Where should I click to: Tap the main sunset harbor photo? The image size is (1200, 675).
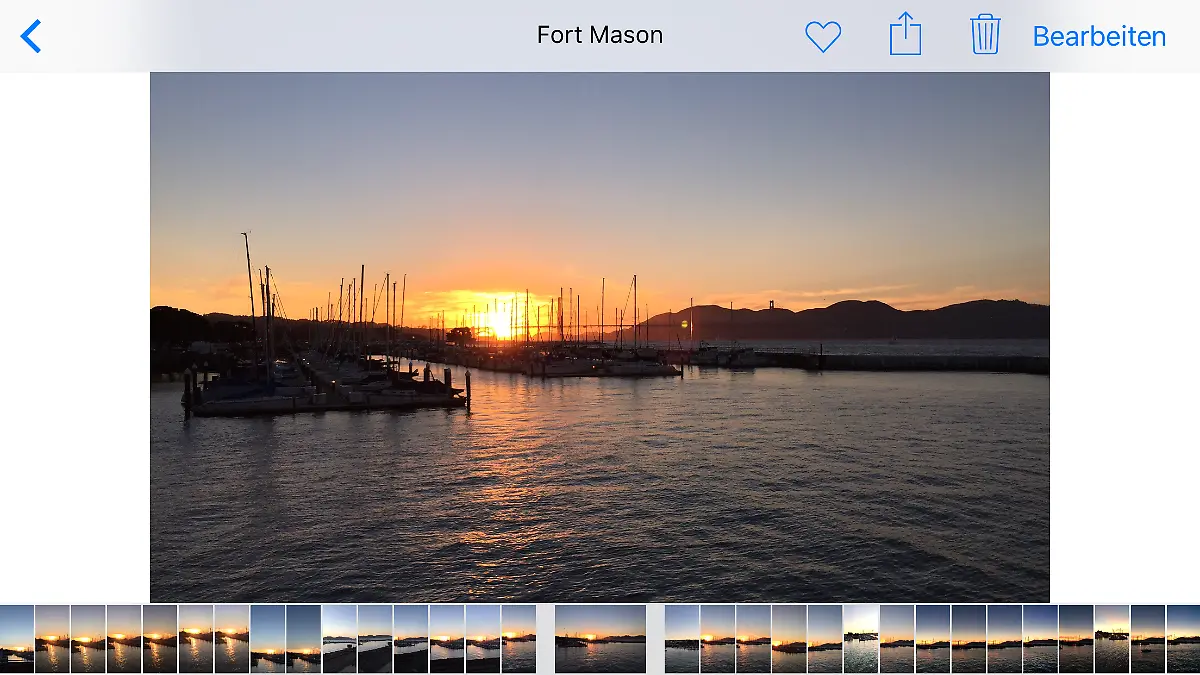coord(600,337)
